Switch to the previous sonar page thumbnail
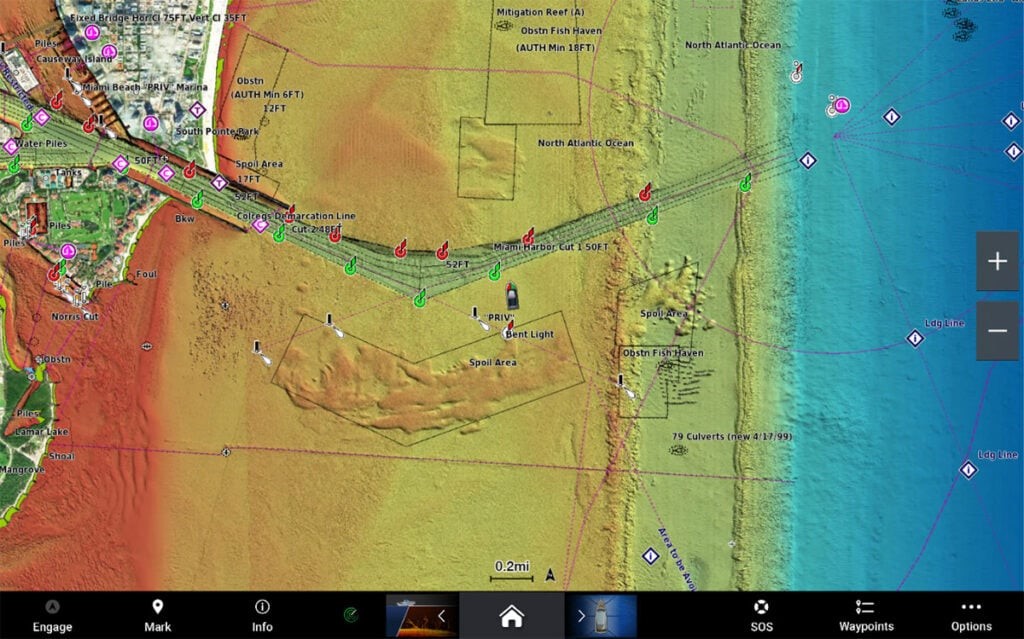 click(420, 615)
